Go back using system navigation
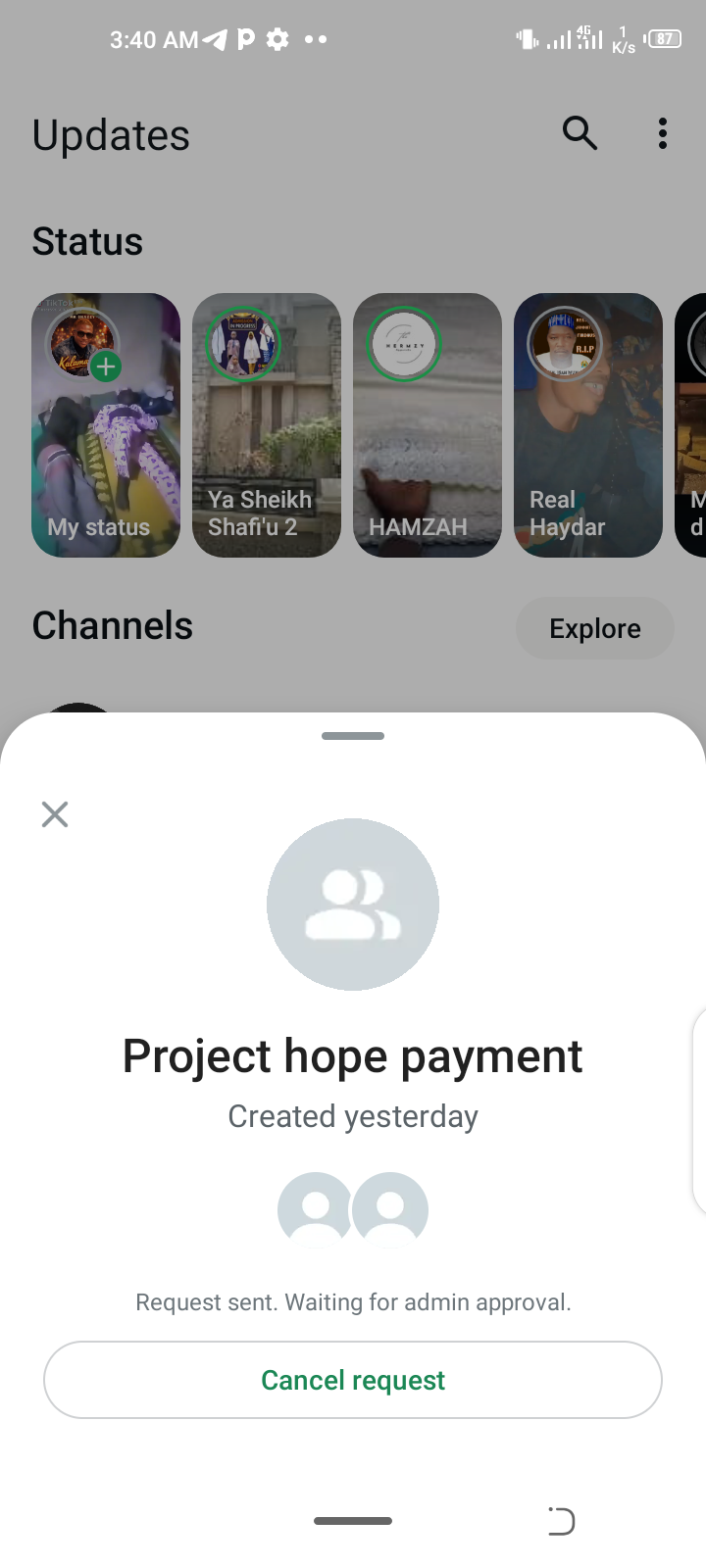The image size is (706, 1568). 561,1521
